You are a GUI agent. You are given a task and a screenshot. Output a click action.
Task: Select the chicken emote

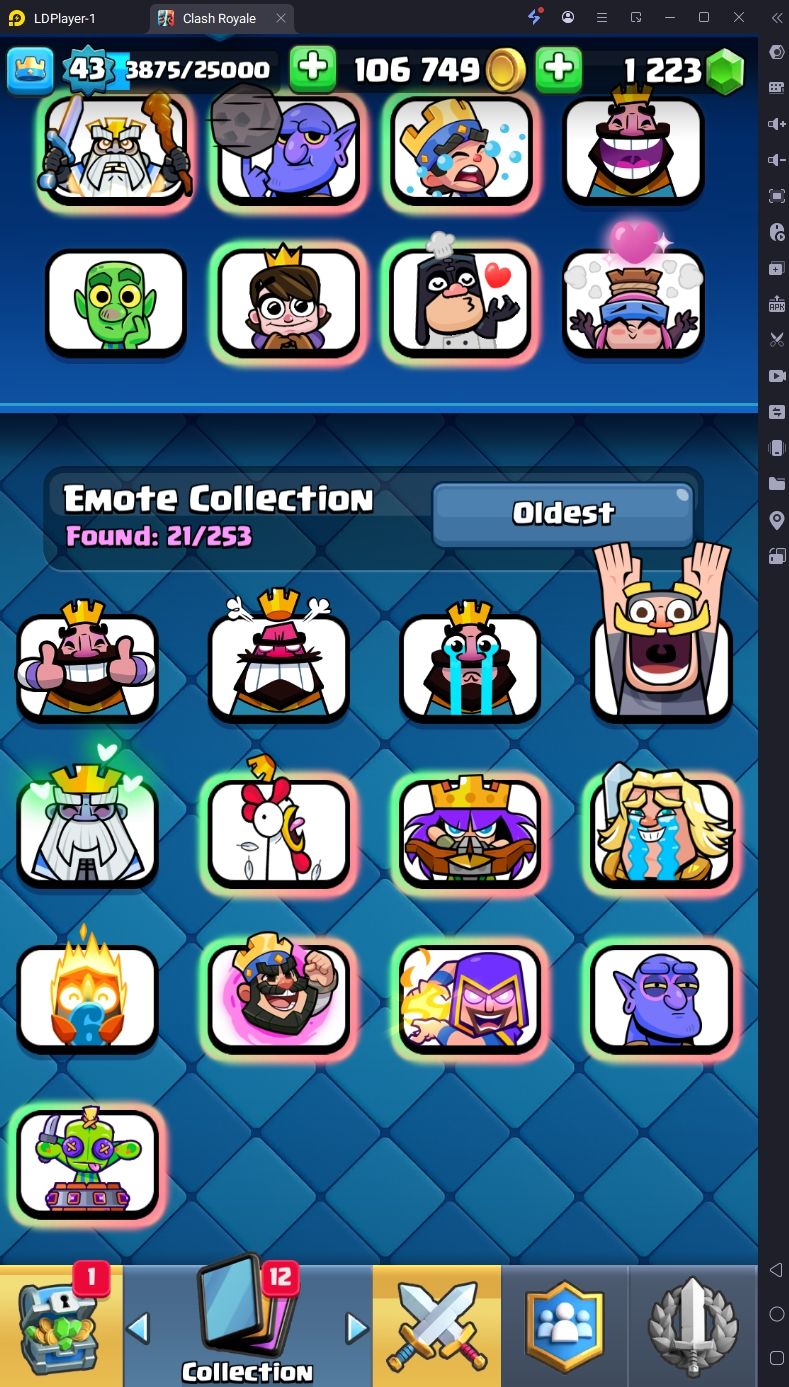pos(279,830)
